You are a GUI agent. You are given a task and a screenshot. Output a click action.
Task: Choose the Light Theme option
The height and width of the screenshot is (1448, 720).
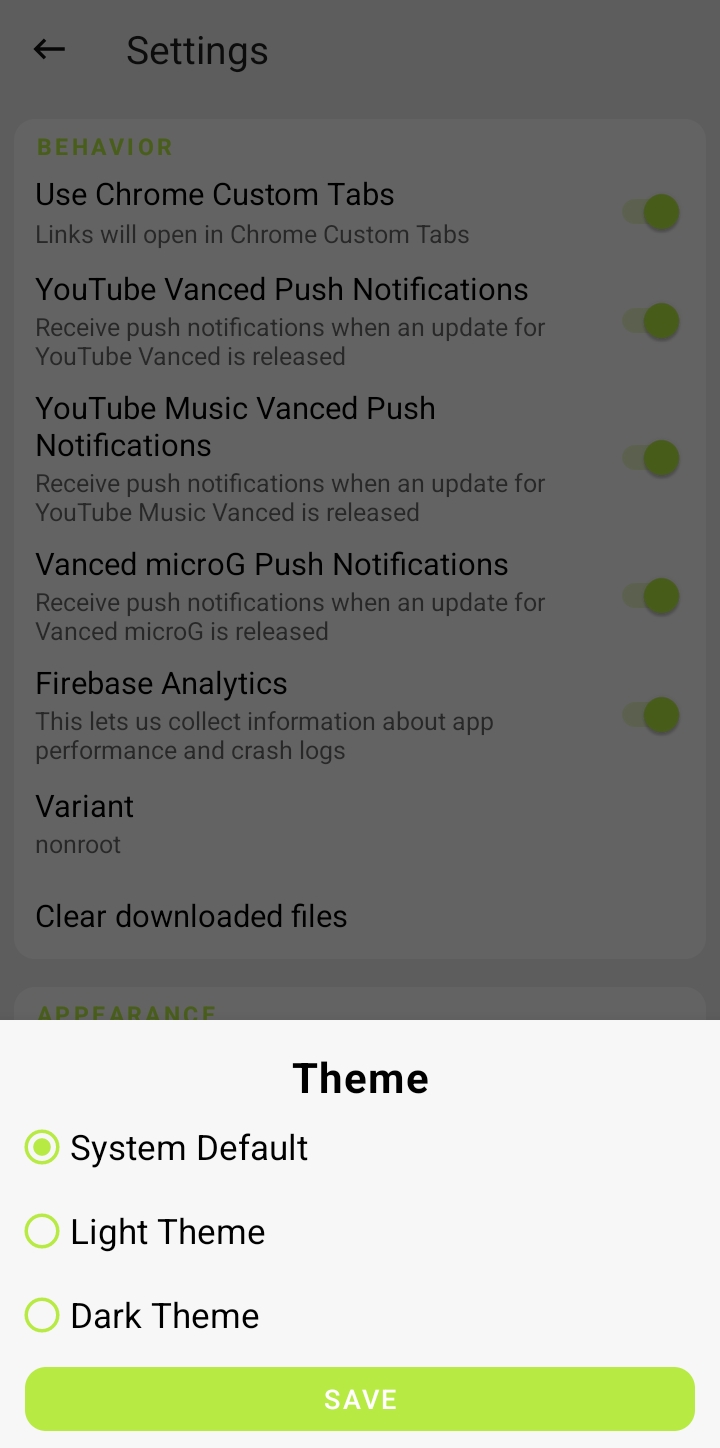tap(42, 1232)
